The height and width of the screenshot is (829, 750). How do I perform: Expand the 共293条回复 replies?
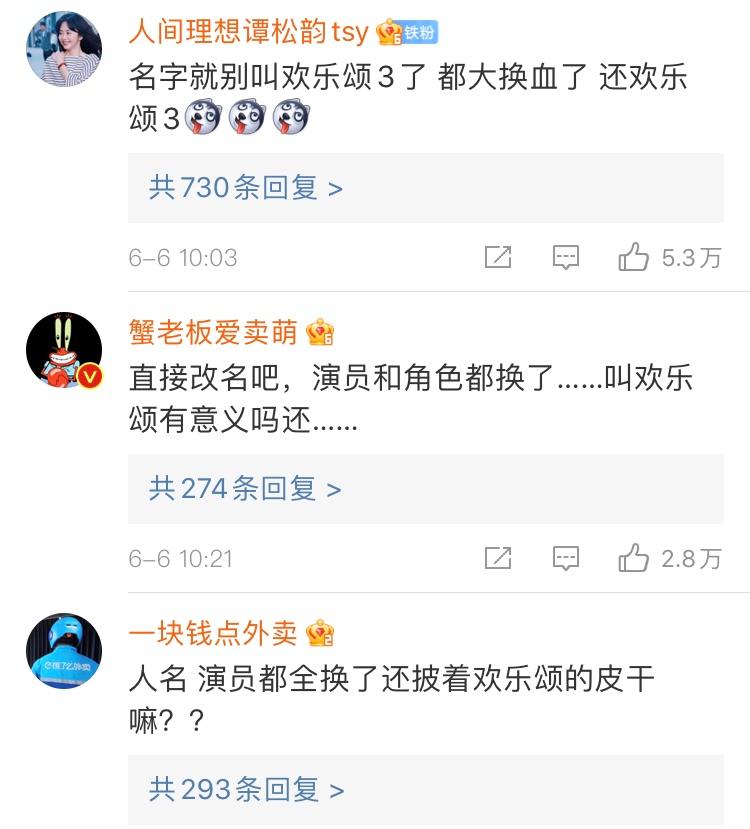[246, 789]
